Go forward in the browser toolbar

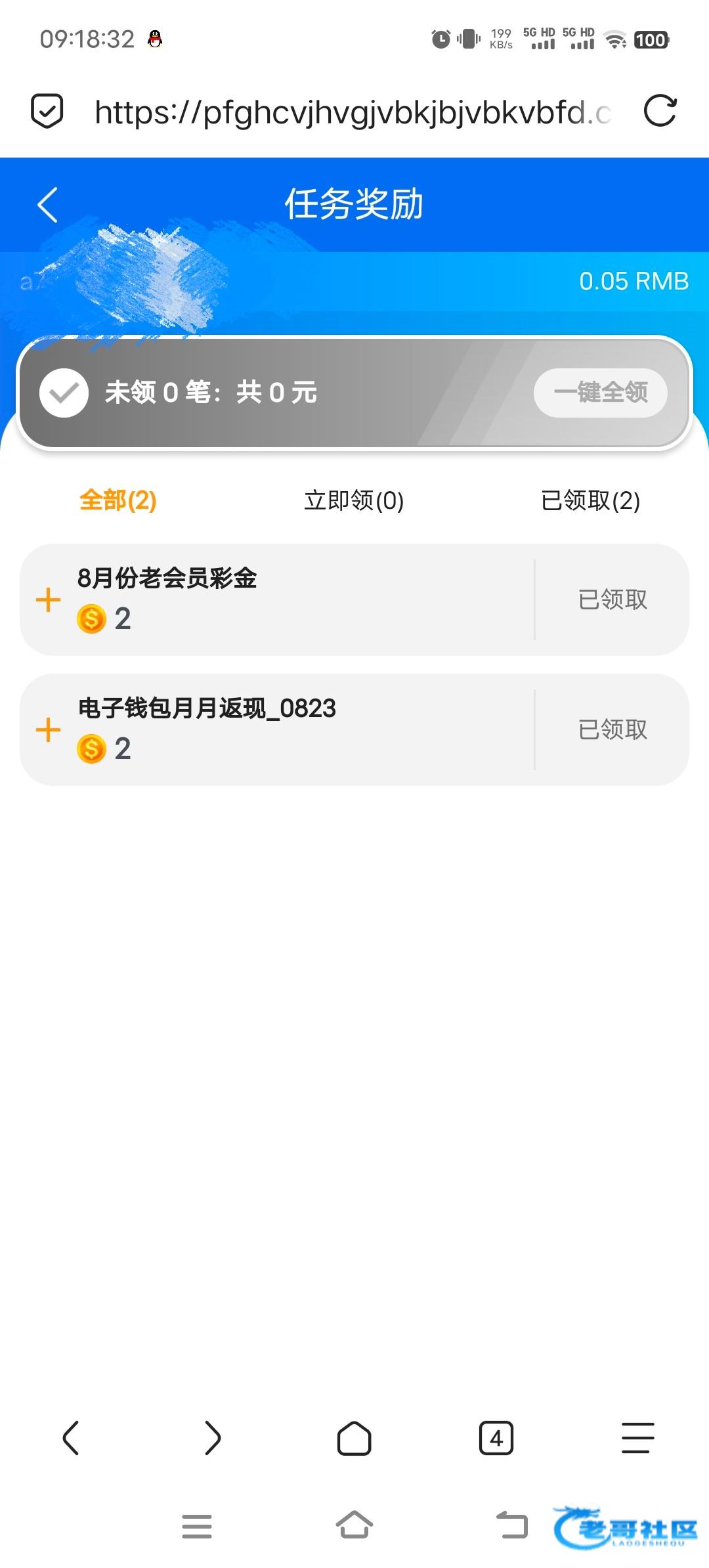pyautogui.click(x=212, y=1439)
